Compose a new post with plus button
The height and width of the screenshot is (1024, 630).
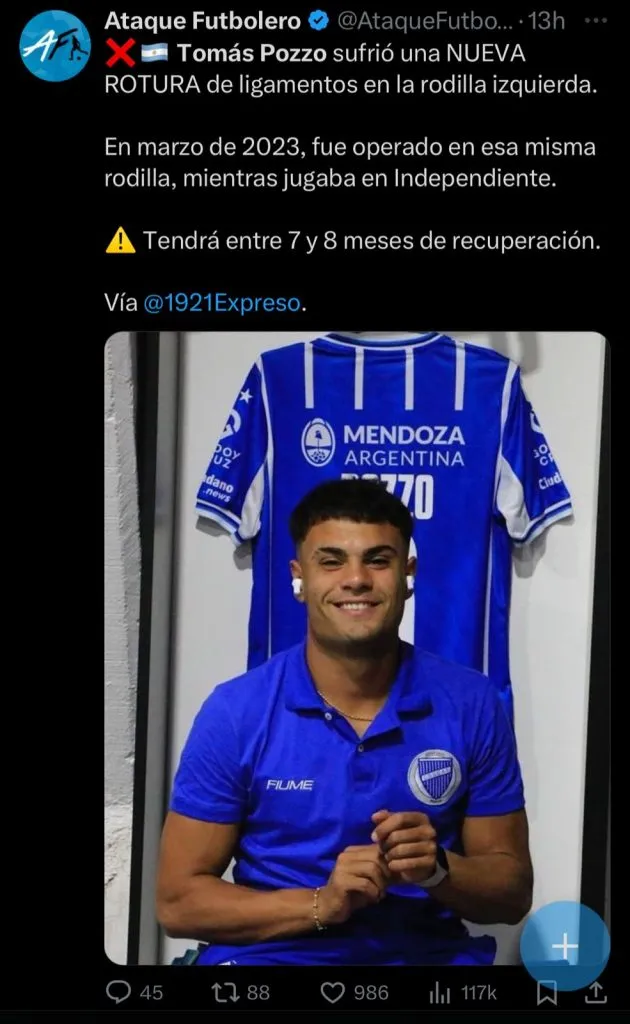pos(565,946)
